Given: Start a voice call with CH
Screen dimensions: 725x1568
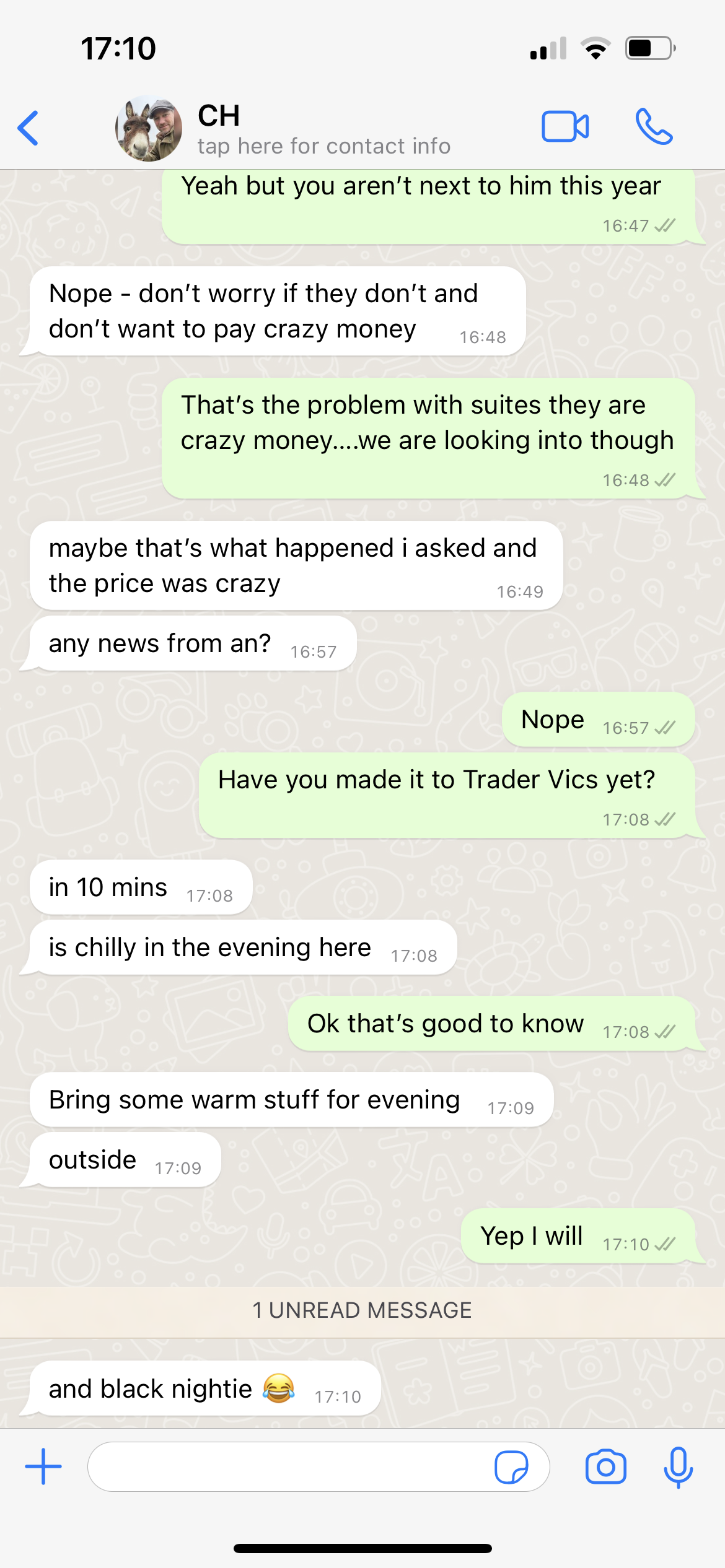Looking at the screenshot, I should coord(654,127).
